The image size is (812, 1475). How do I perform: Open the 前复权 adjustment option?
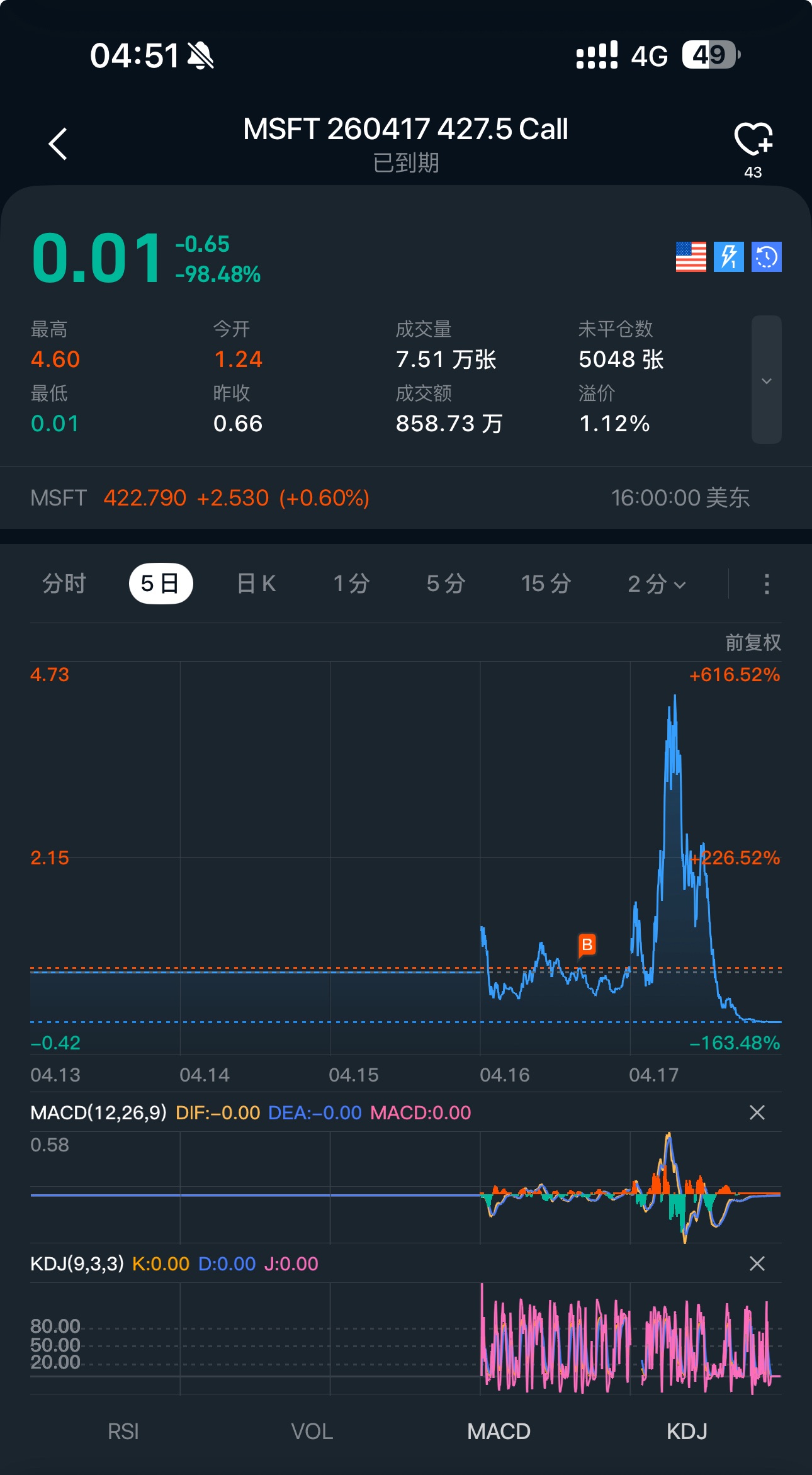click(x=753, y=642)
